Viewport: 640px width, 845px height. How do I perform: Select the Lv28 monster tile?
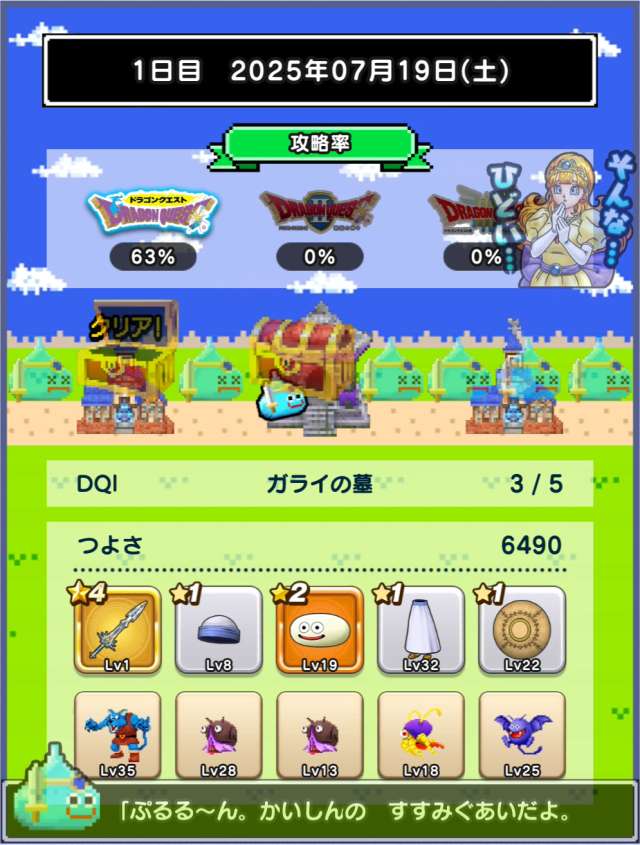[x=218, y=735]
